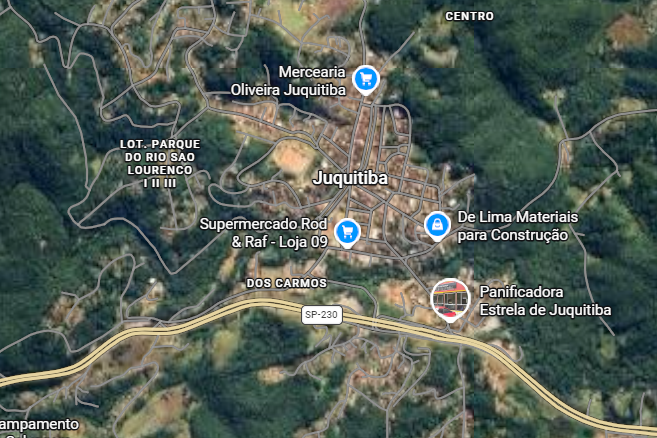Tap the De Lima Materiais para Construção pin
657x438 pixels.
point(437,225)
